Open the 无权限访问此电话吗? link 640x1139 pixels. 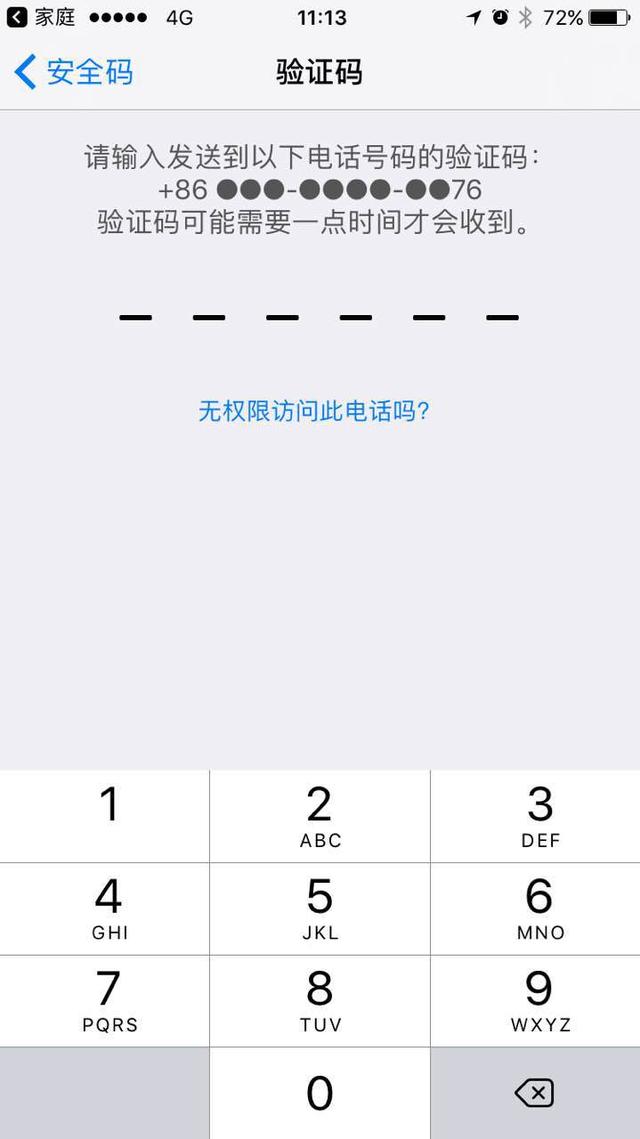pyautogui.click(x=314, y=411)
